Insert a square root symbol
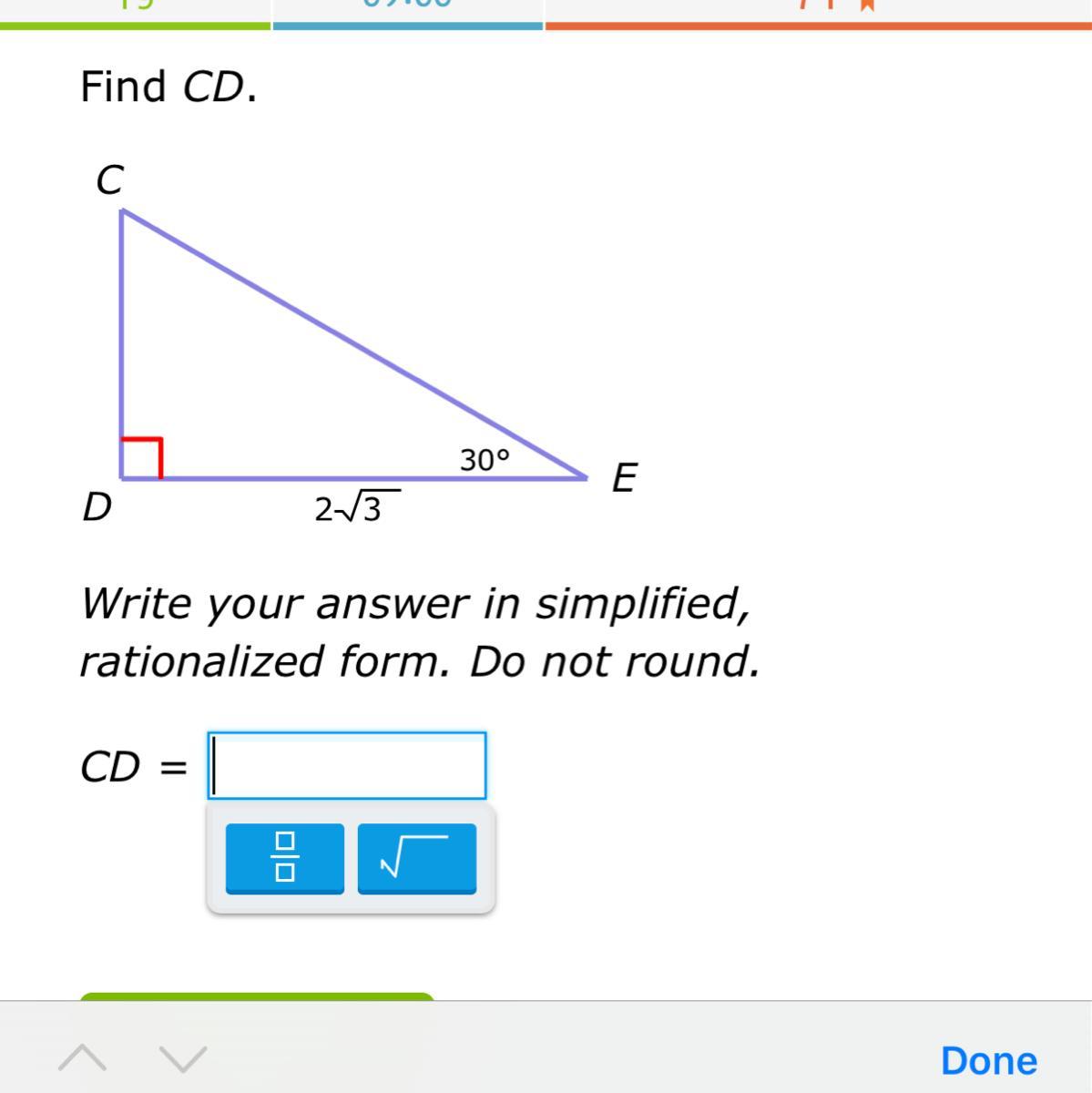The width and height of the screenshot is (1092, 1093). (416, 858)
